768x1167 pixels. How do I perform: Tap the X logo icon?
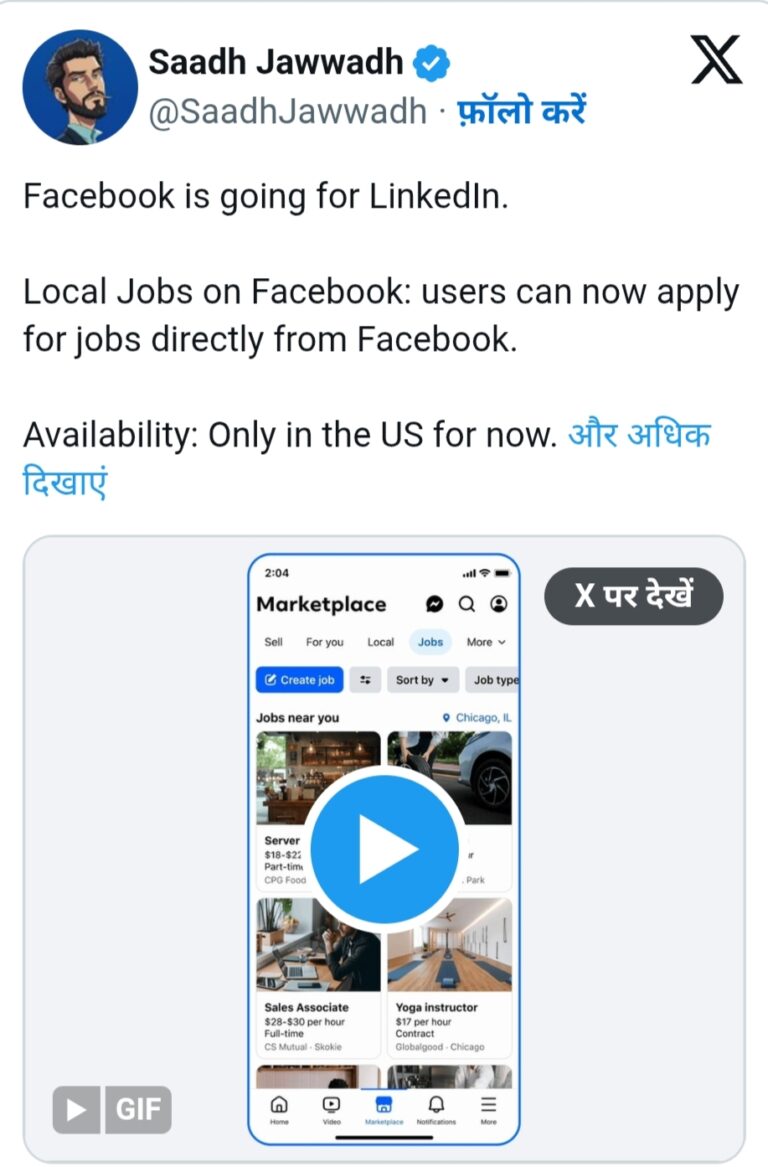[717, 60]
